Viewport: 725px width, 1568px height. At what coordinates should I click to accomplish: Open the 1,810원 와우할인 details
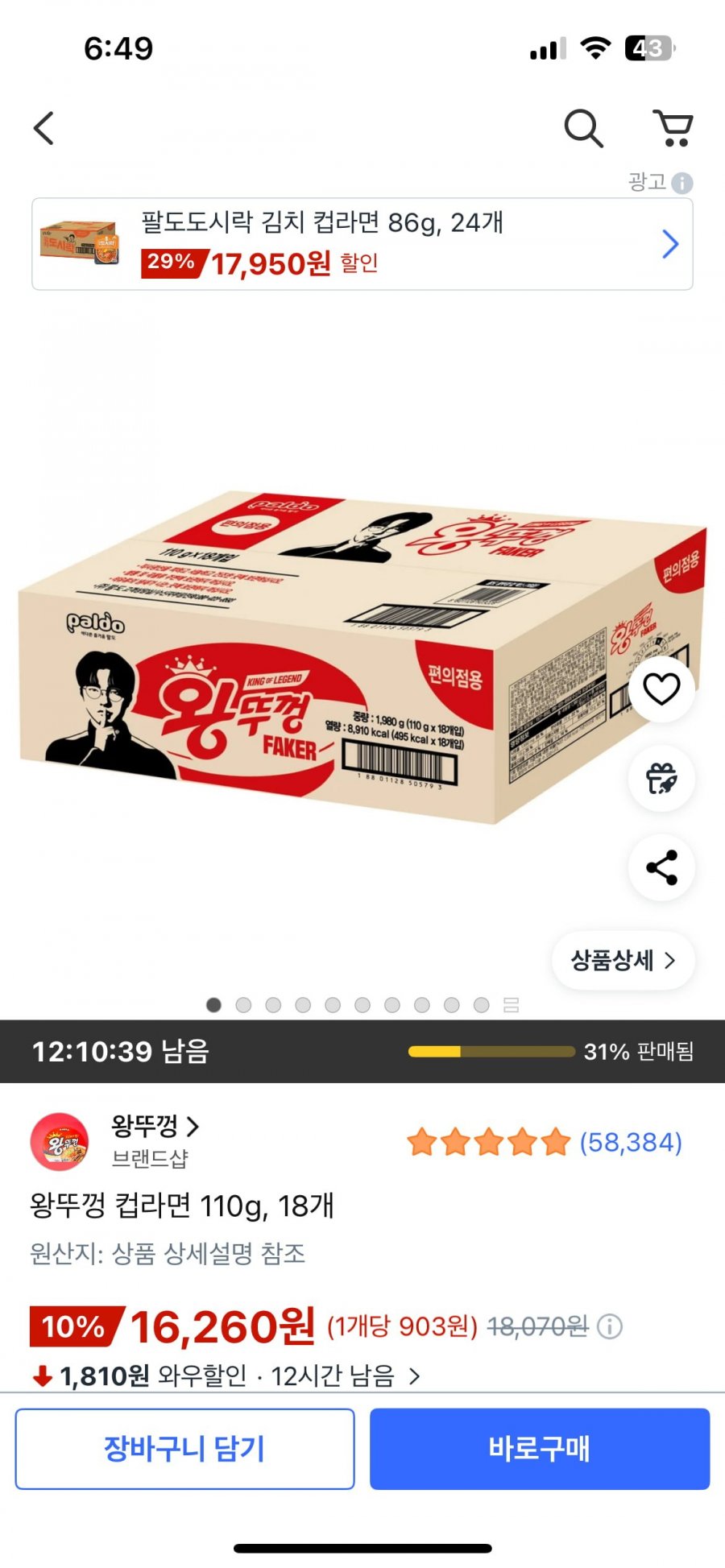226,1376
